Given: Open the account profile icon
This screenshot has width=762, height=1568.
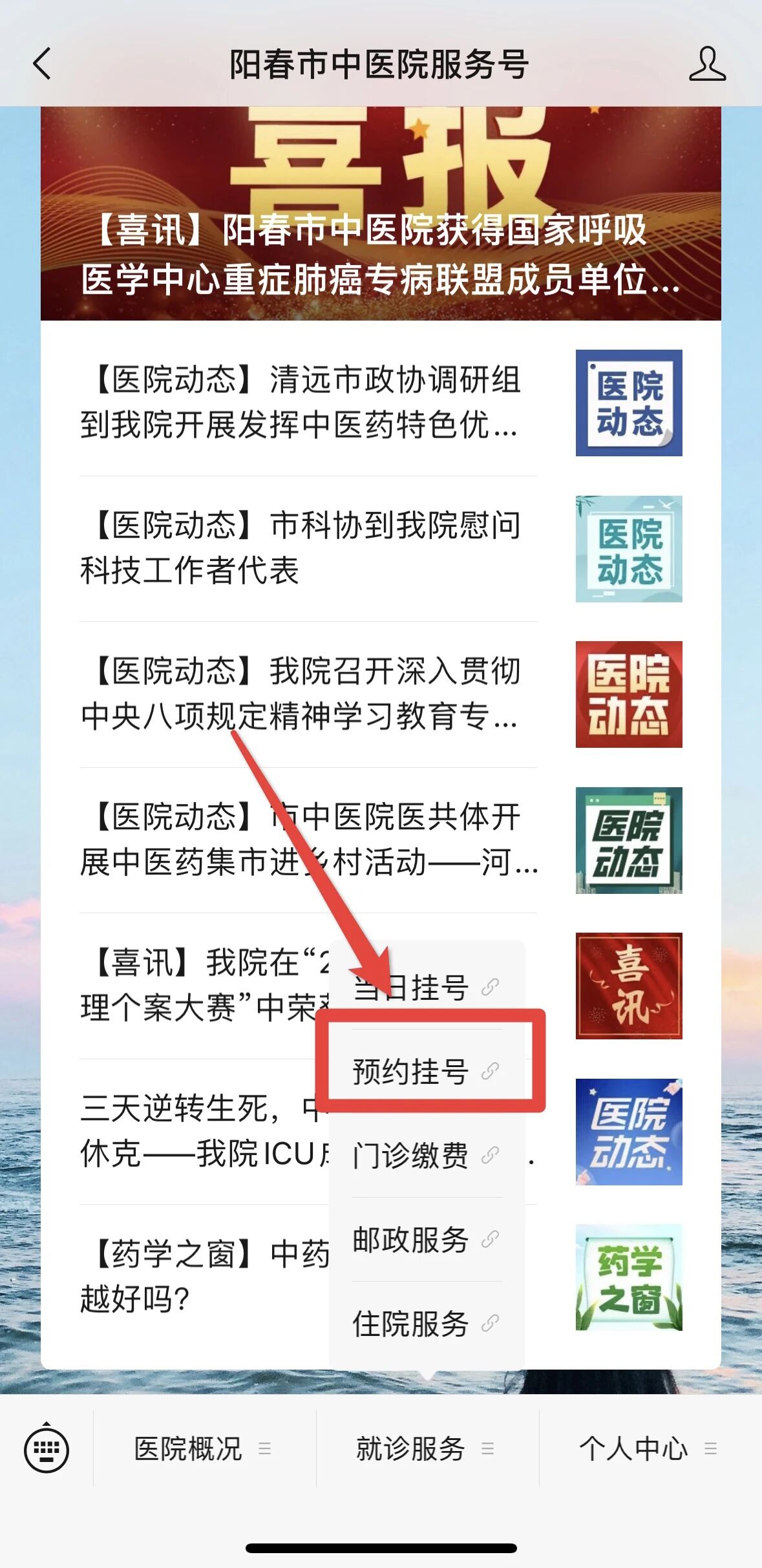Looking at the screenshot, I should [x=706, y=64].
